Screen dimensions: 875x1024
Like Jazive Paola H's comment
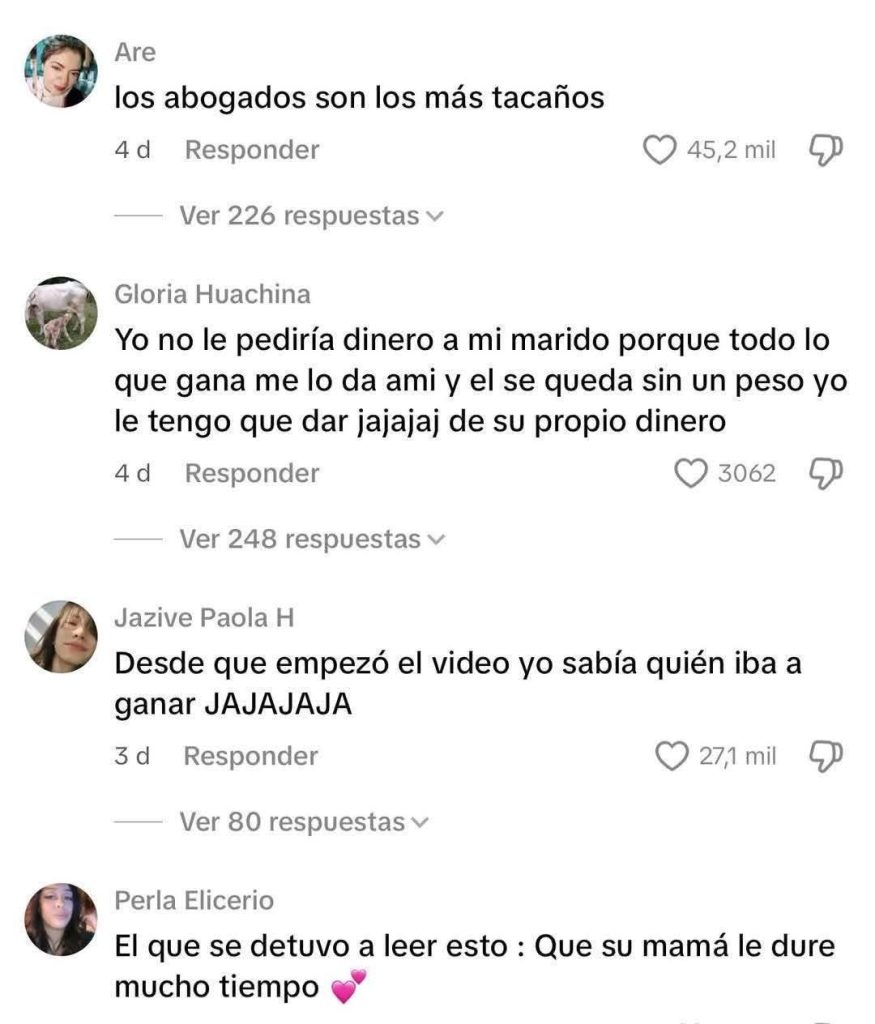tap(671, 756)
